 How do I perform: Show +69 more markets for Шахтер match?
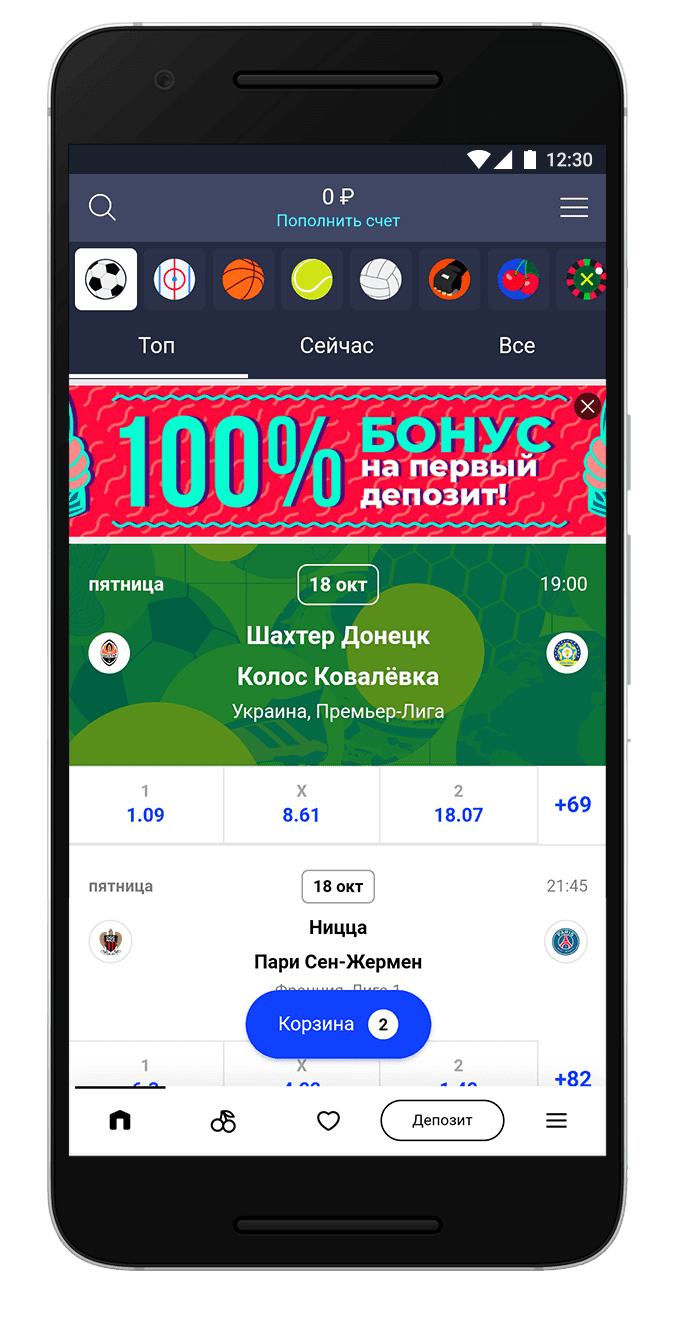(x=572, y=805)
